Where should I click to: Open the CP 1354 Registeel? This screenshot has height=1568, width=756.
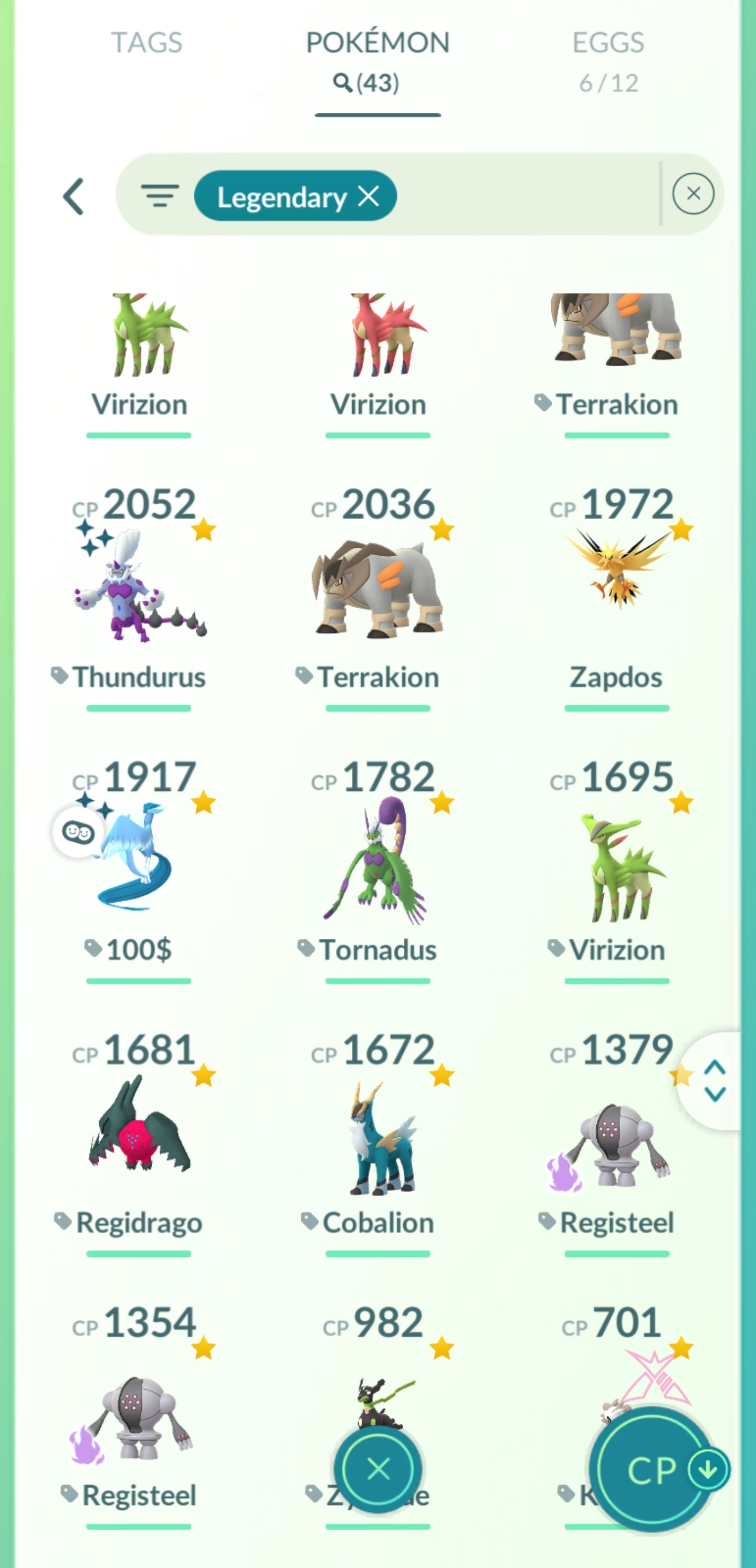(x=140, y=1418)
